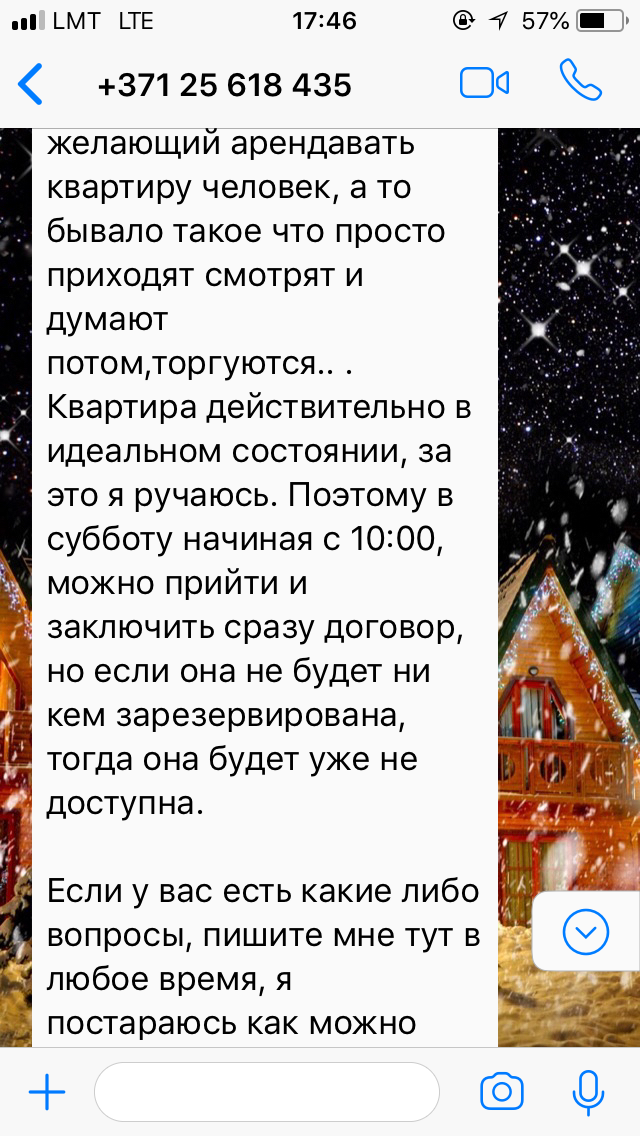This screenshot has width=640, height=1136.
Task: Tap the microphone to record voice message
Action: pos(588,1092)
